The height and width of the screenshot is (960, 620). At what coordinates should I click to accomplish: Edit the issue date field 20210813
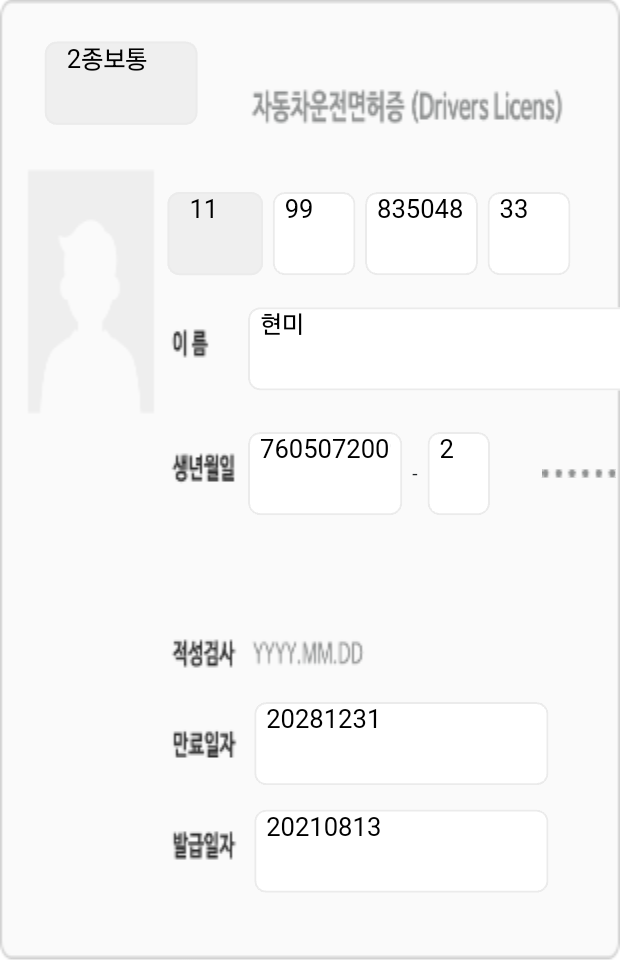pyautogui.click(x=401, y=851)
